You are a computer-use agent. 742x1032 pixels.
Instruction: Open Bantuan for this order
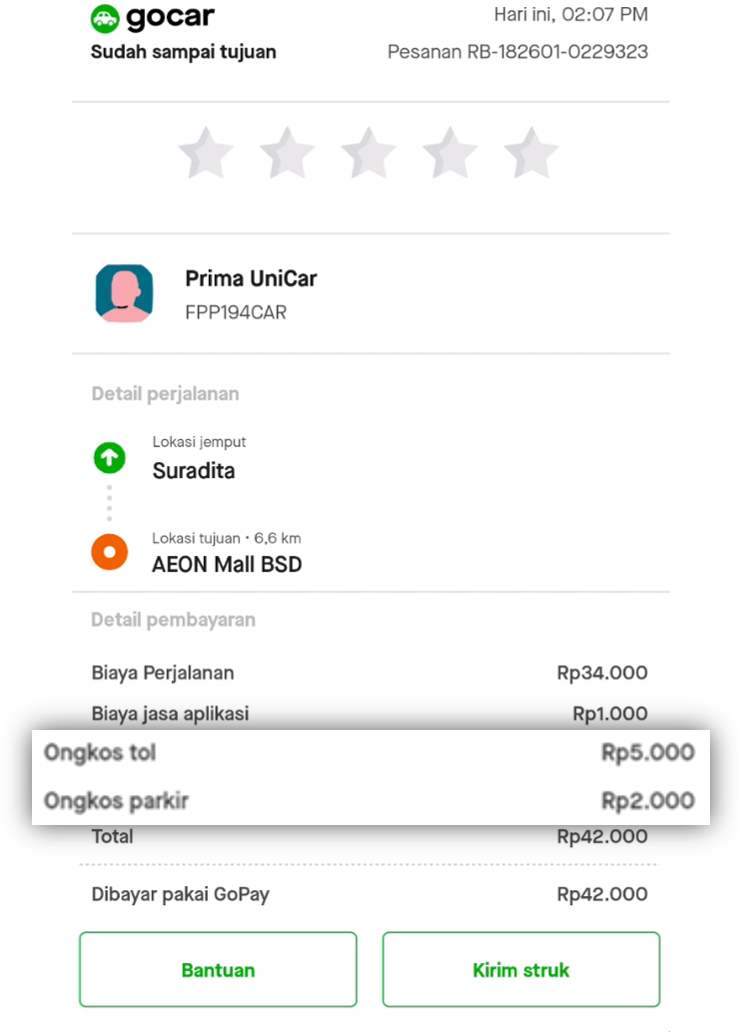pyautogui.click(x=218, y=969)
